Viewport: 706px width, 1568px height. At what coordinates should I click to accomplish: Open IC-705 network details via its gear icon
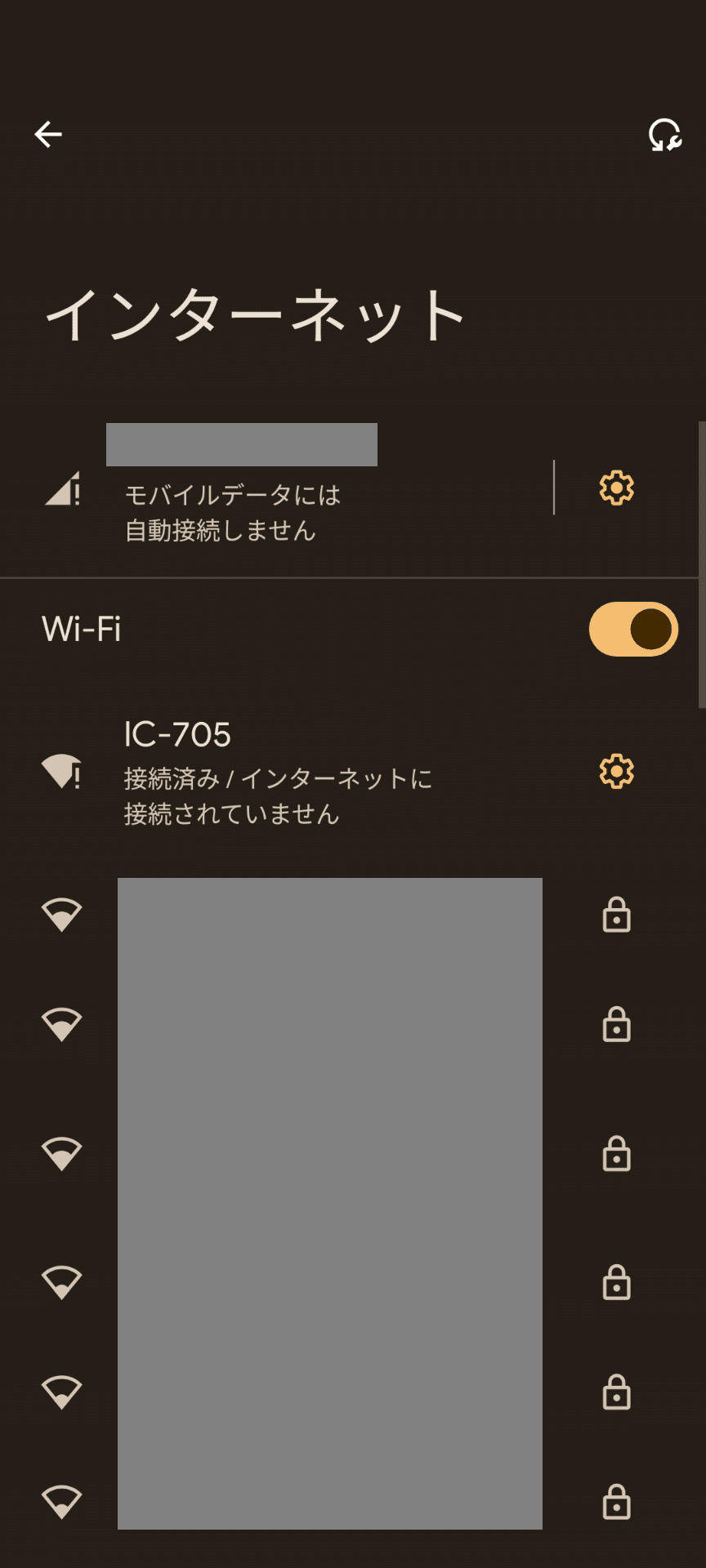(x=617, y=771)
